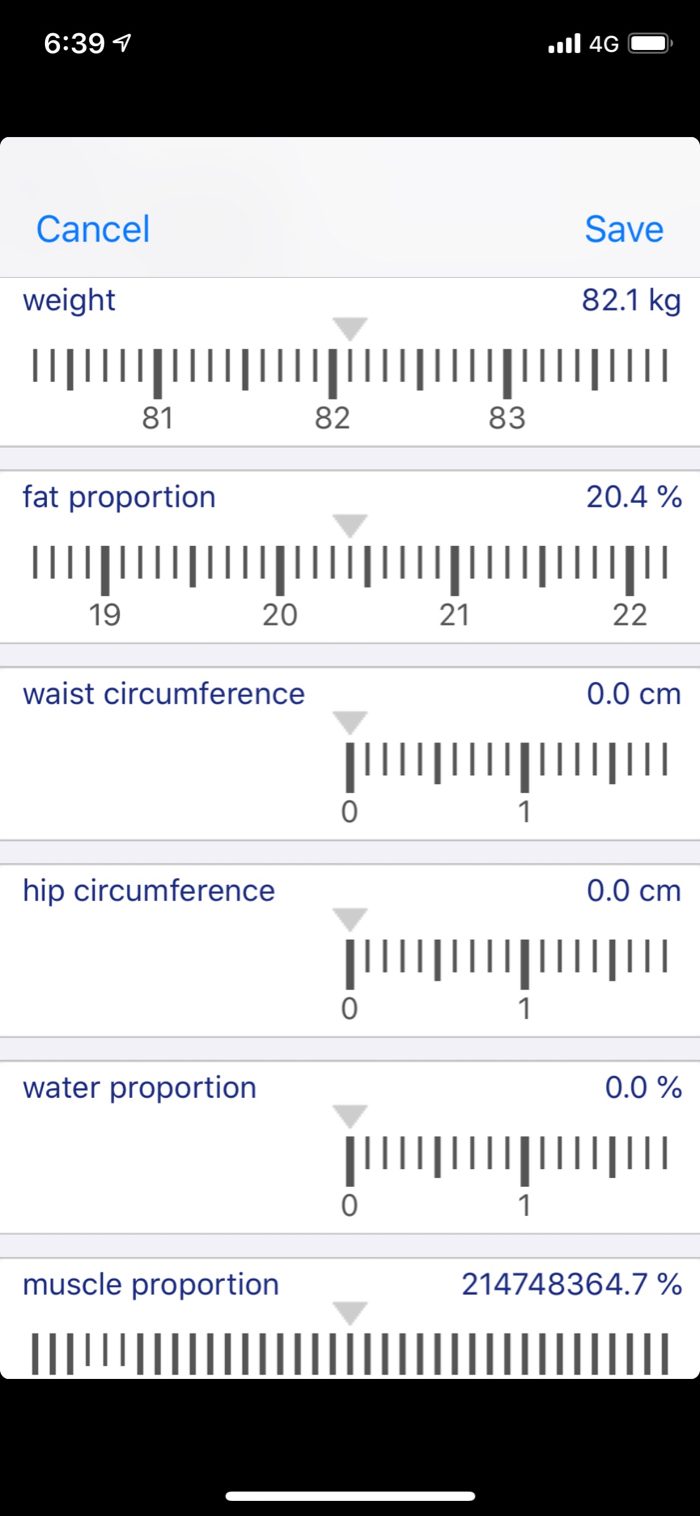Tap the muscle proportion ruler scale
This screenshot has width=700, height=1516.
350,1352
